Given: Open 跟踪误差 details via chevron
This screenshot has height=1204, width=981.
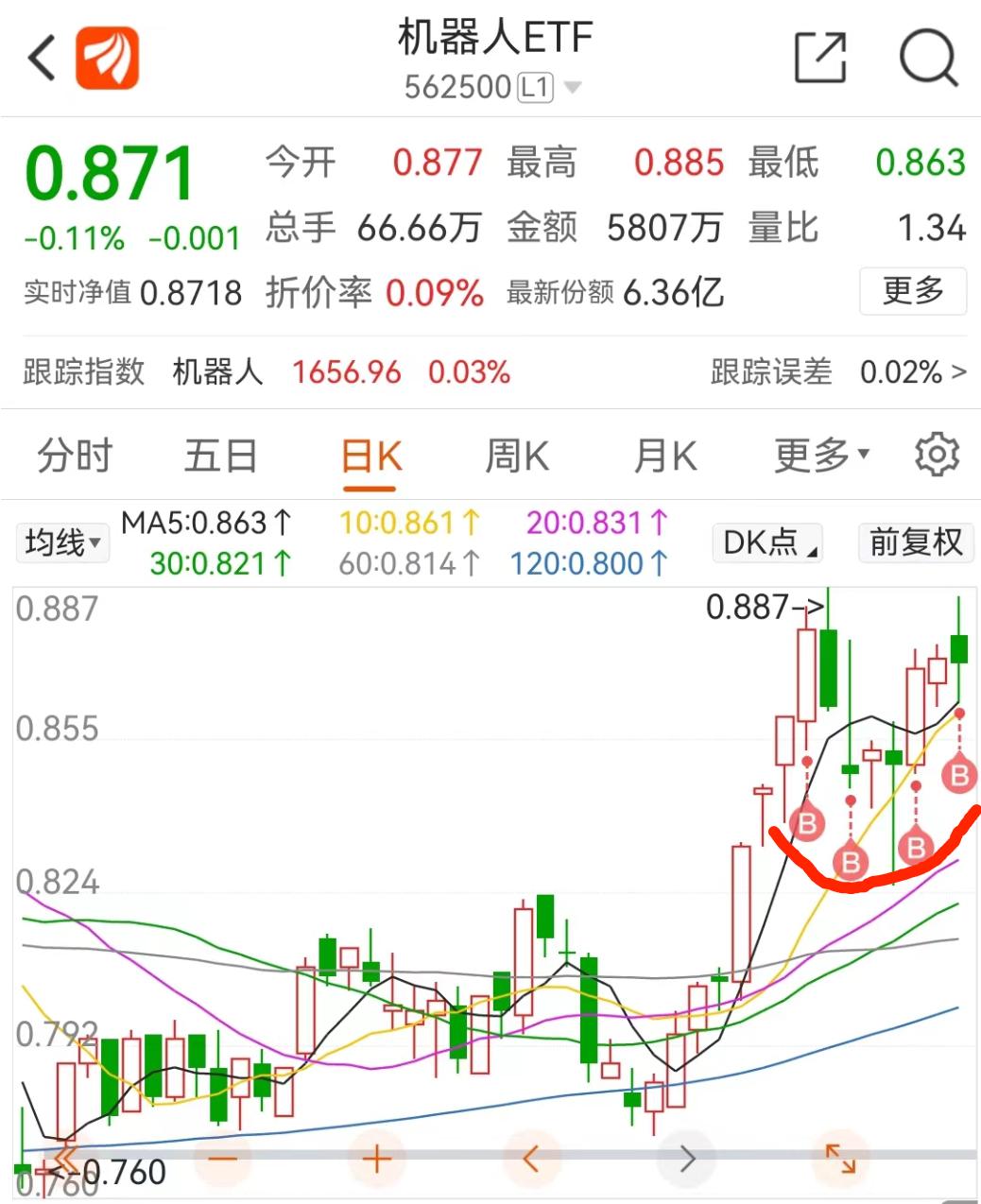Looking at the screenshot, I should tap(959, 373).
